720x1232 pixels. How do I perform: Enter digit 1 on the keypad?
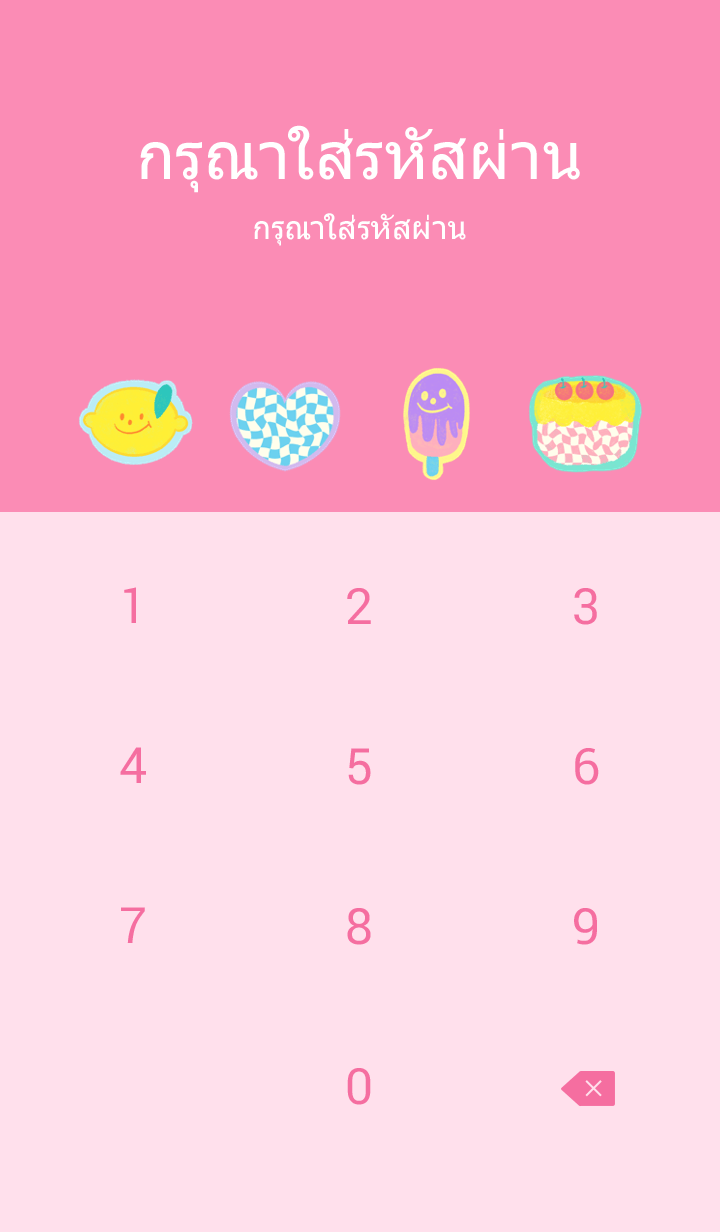132,607
